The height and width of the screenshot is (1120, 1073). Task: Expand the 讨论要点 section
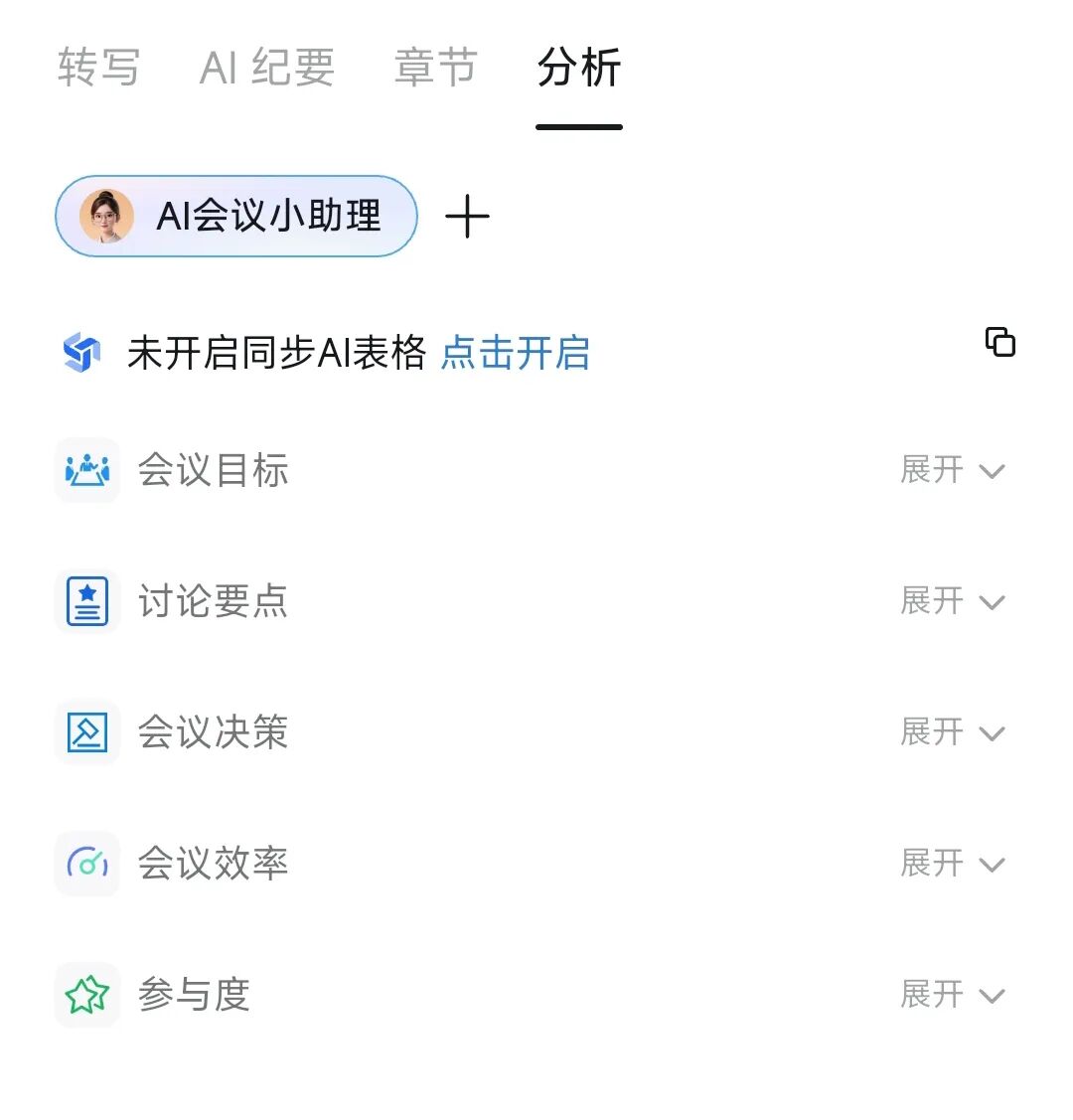click(955, 601)
